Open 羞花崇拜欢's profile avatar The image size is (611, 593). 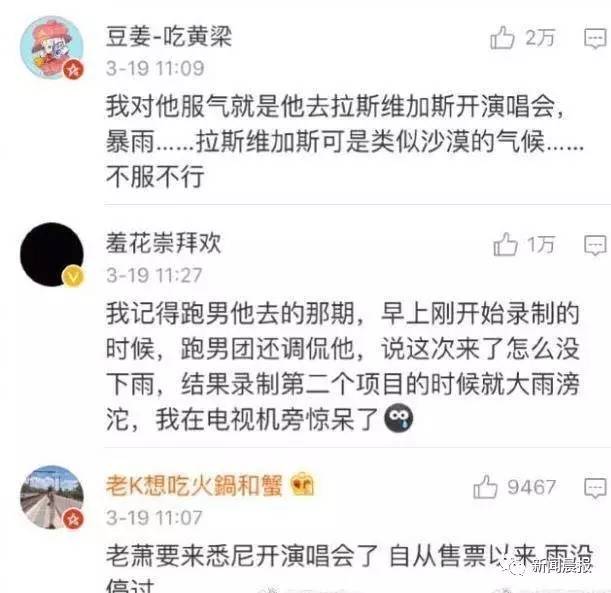click(52, 253)
